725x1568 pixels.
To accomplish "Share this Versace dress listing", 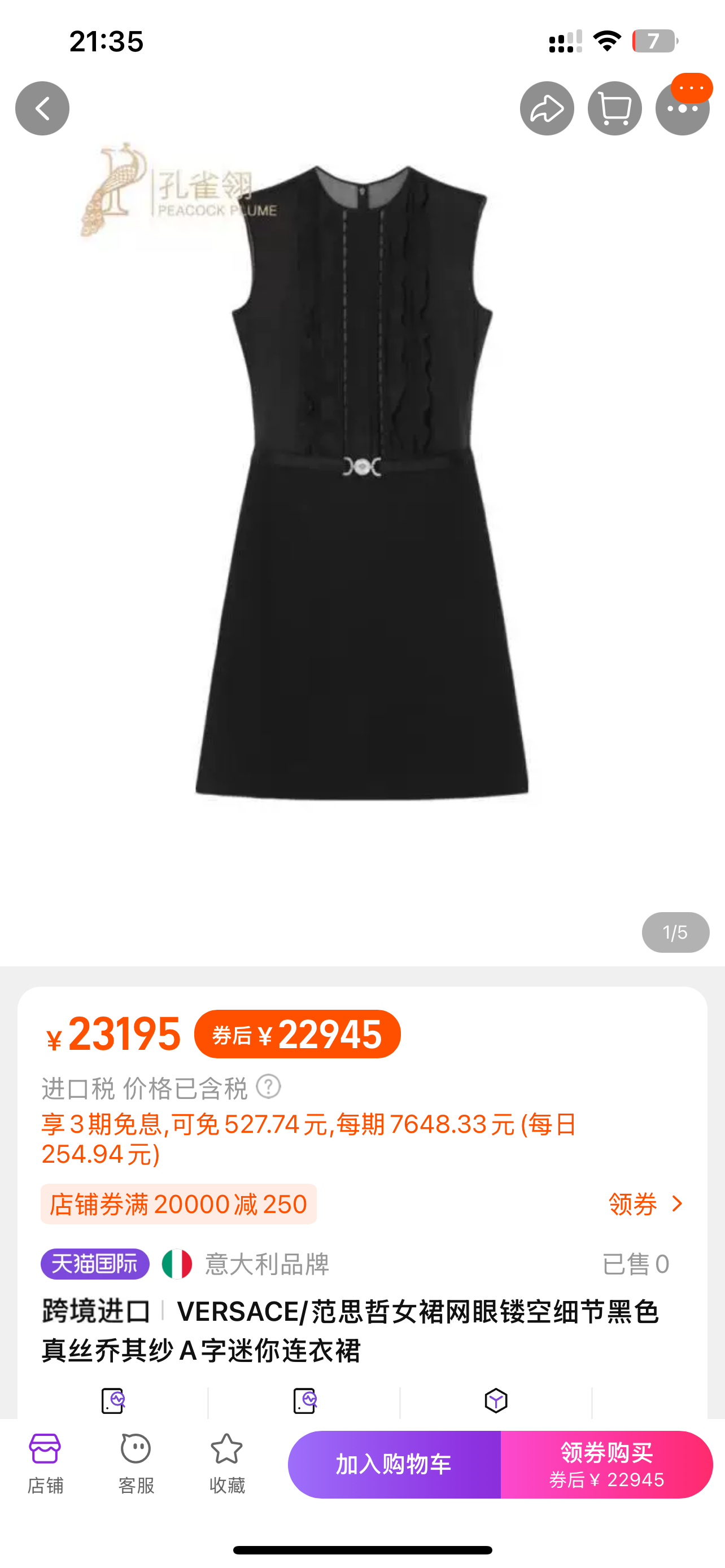I will (x=546, y=108).
